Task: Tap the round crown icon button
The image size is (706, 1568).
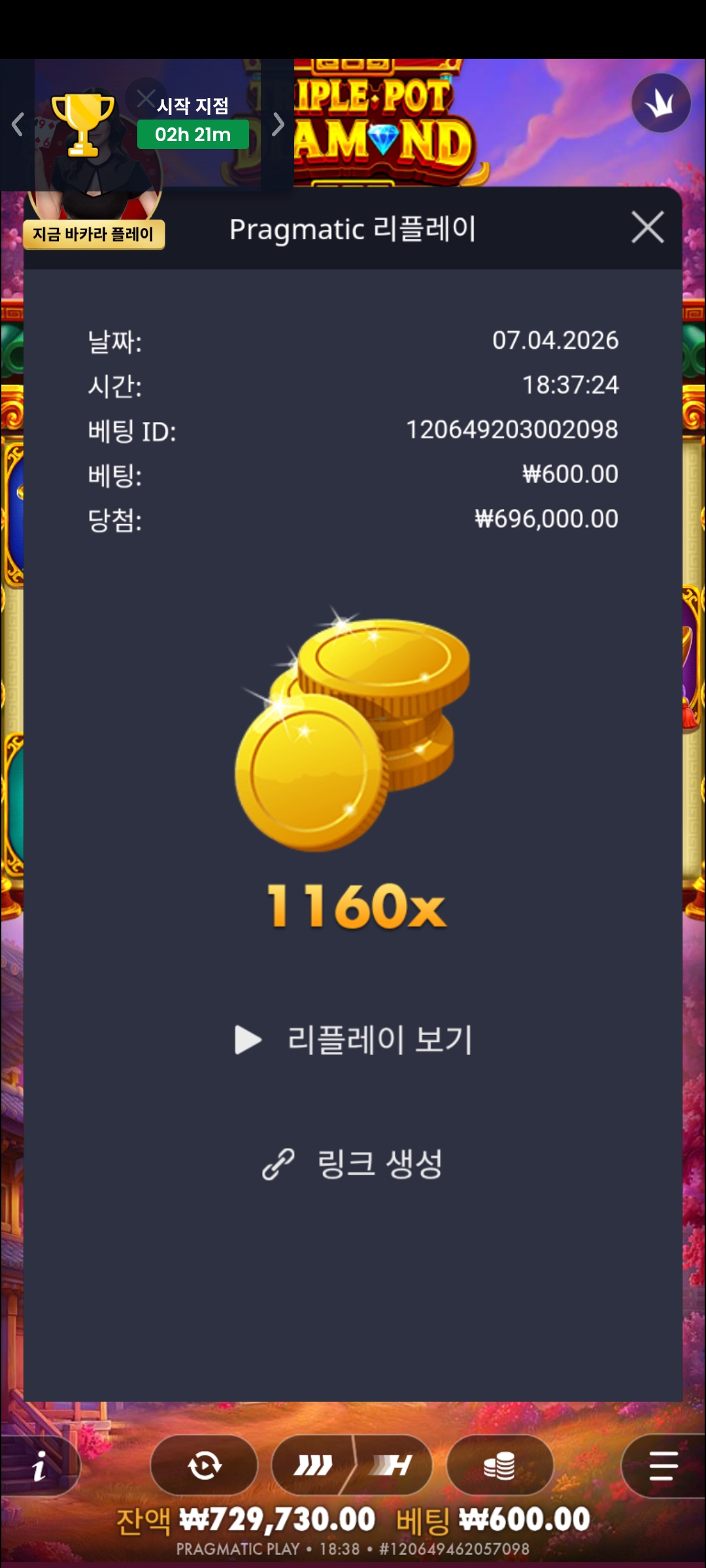Action: [x=660, y=103]
